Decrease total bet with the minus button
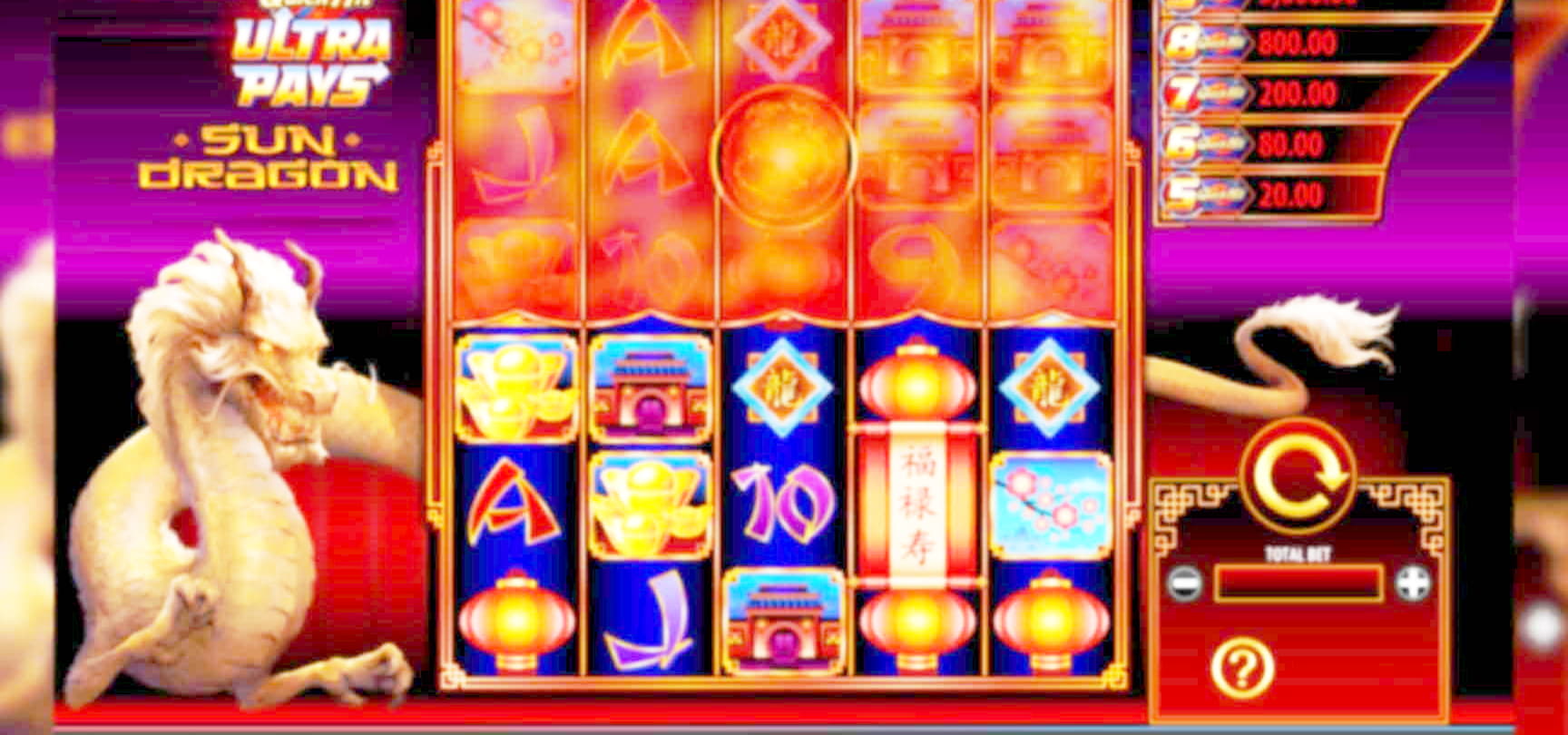Viewport: 1568px width, 735px height. click(1184, 583)
